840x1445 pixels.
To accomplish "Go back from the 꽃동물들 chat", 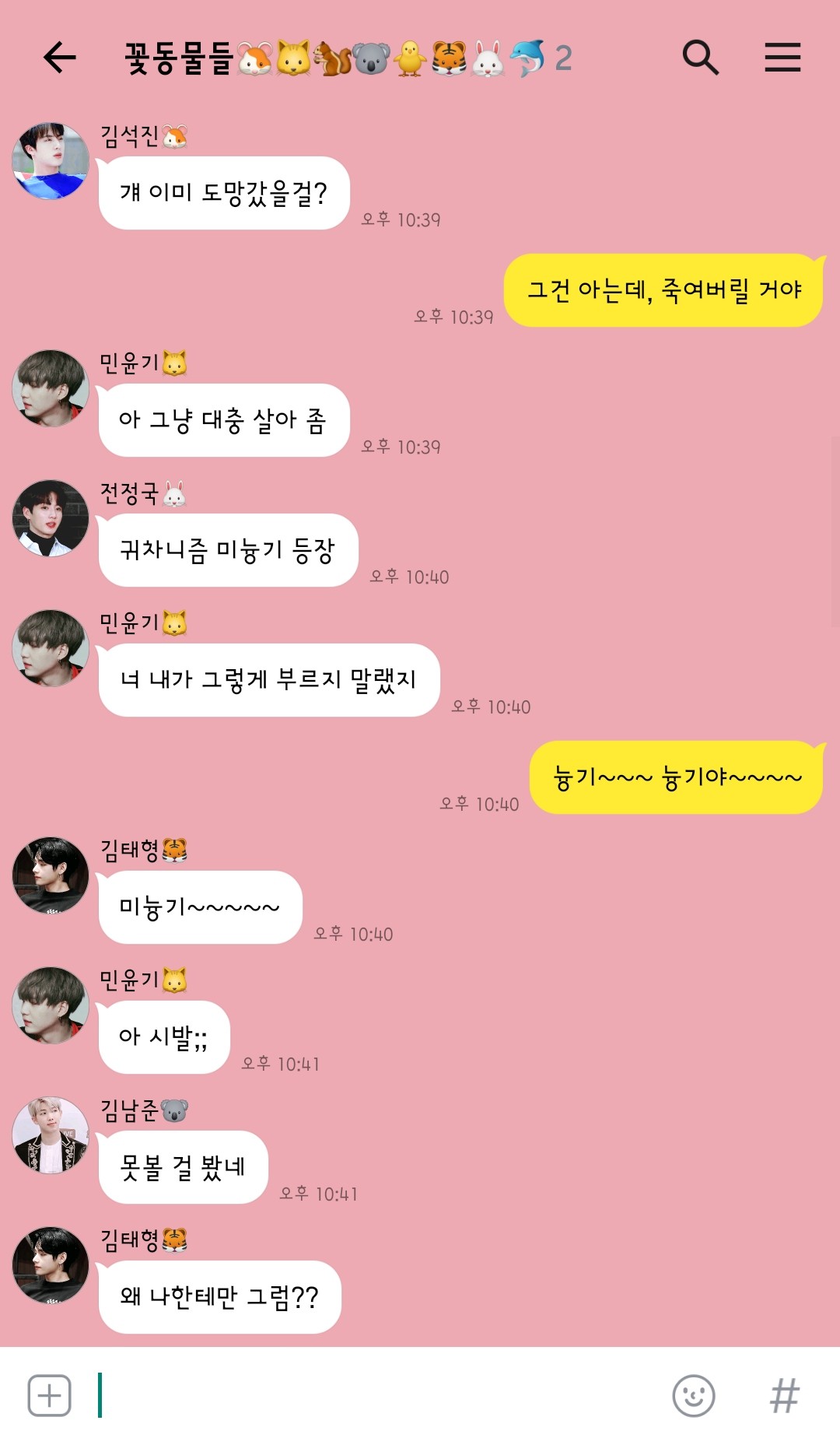I will [59, 58].
